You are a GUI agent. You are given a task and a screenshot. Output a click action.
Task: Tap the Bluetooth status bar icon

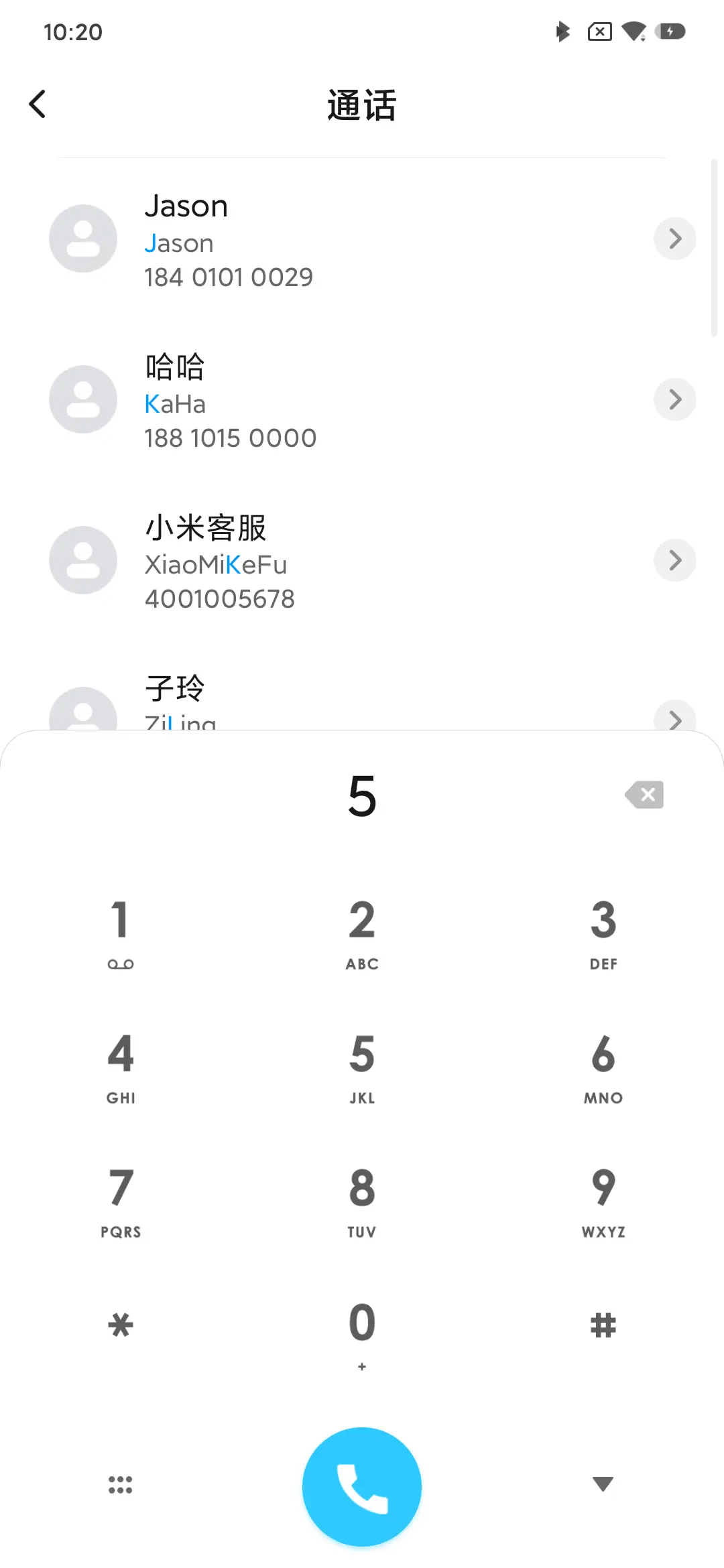562,31
